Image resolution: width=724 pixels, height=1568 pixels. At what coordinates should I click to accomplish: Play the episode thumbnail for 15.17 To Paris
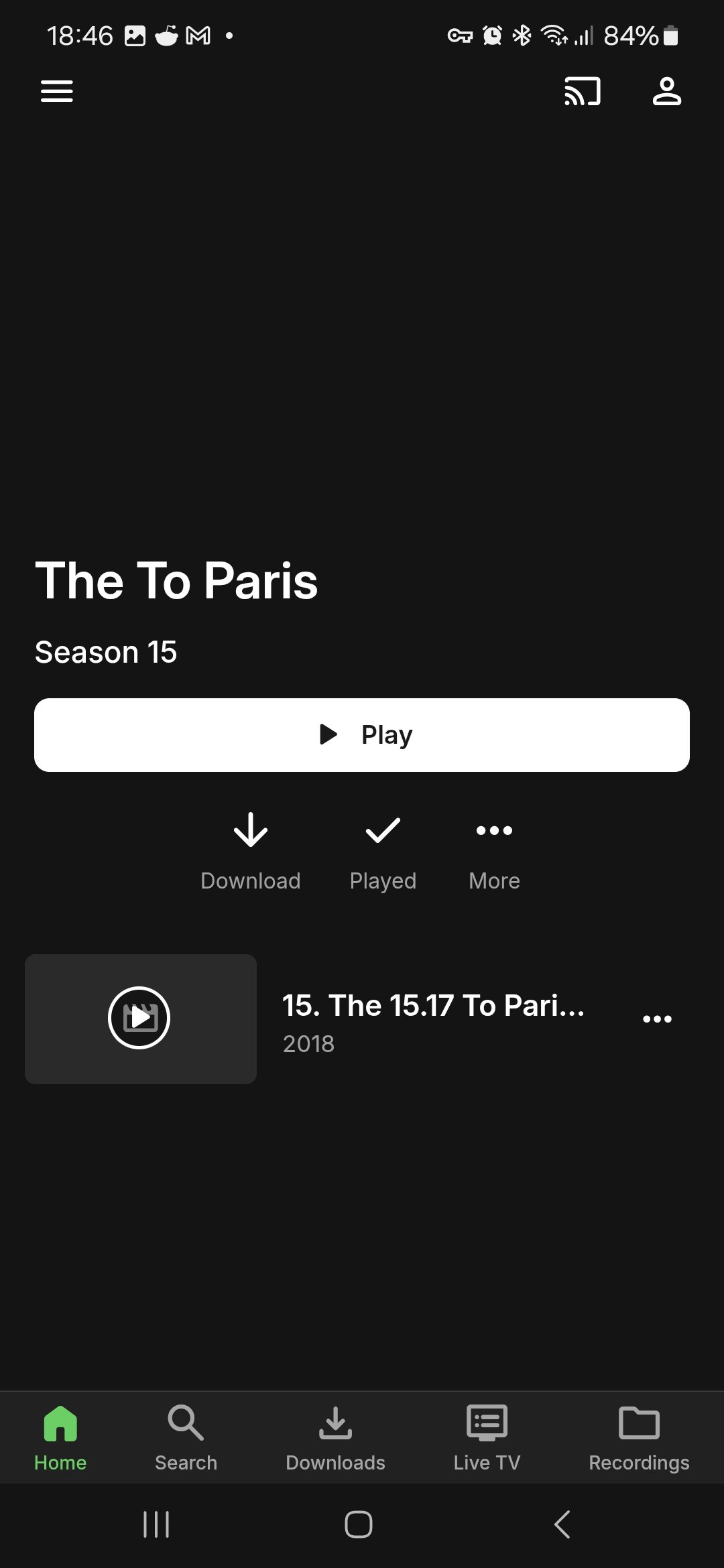(x=140, y=1019)
